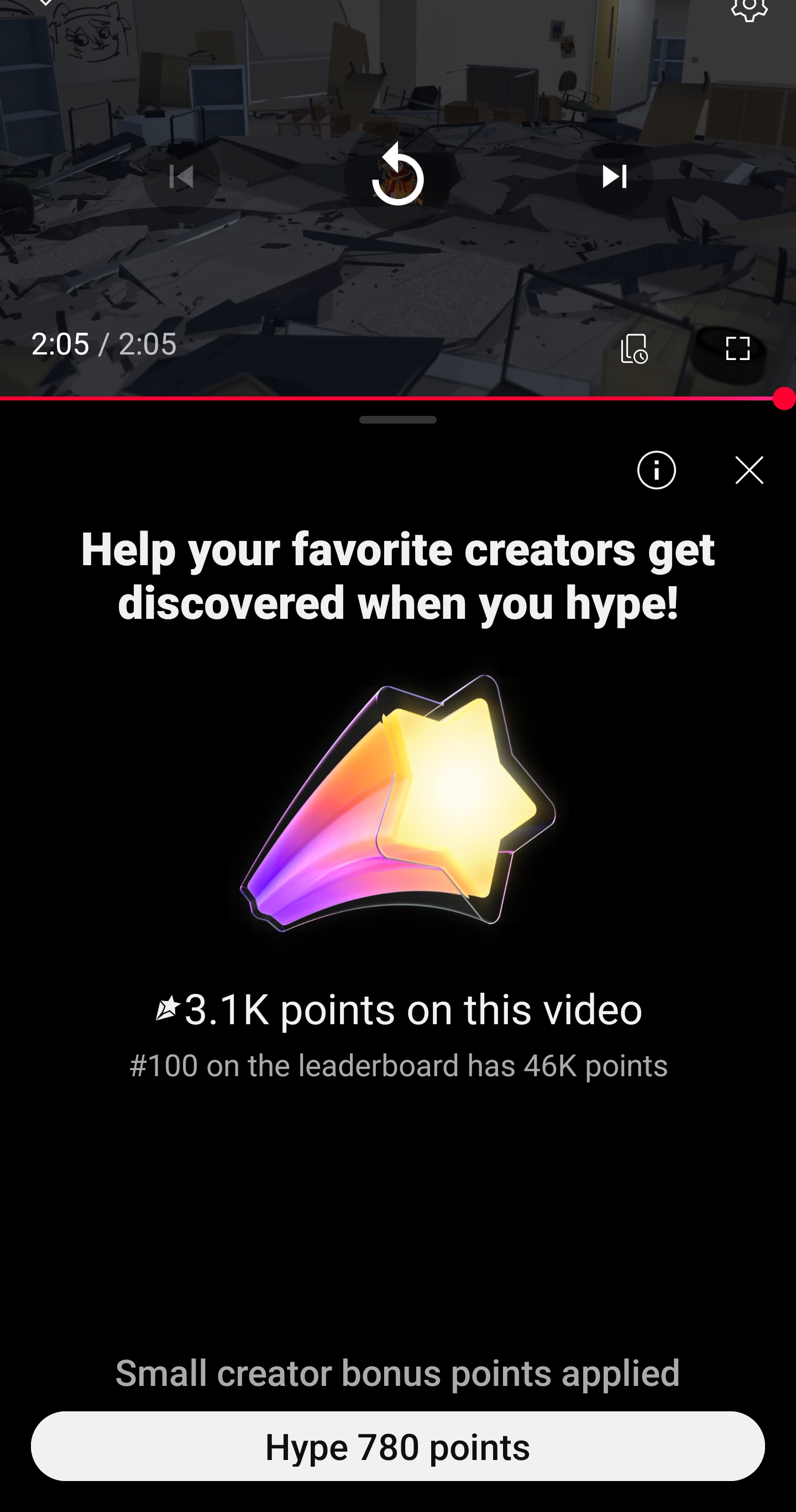
Task: Enter fullscreen mode
Action: pyautogui.click(x=737, y=348)
